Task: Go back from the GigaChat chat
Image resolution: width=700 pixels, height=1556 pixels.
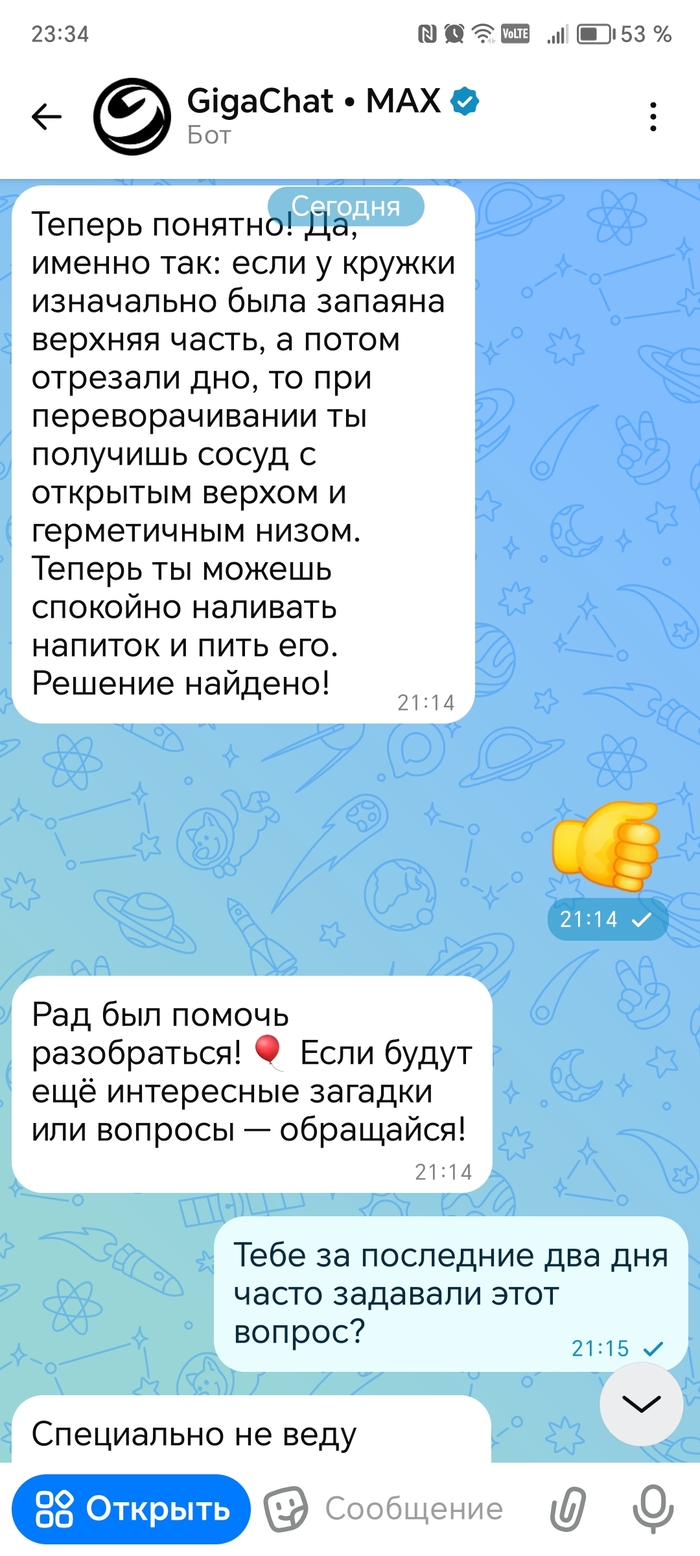Action: [x=46, y=117]
